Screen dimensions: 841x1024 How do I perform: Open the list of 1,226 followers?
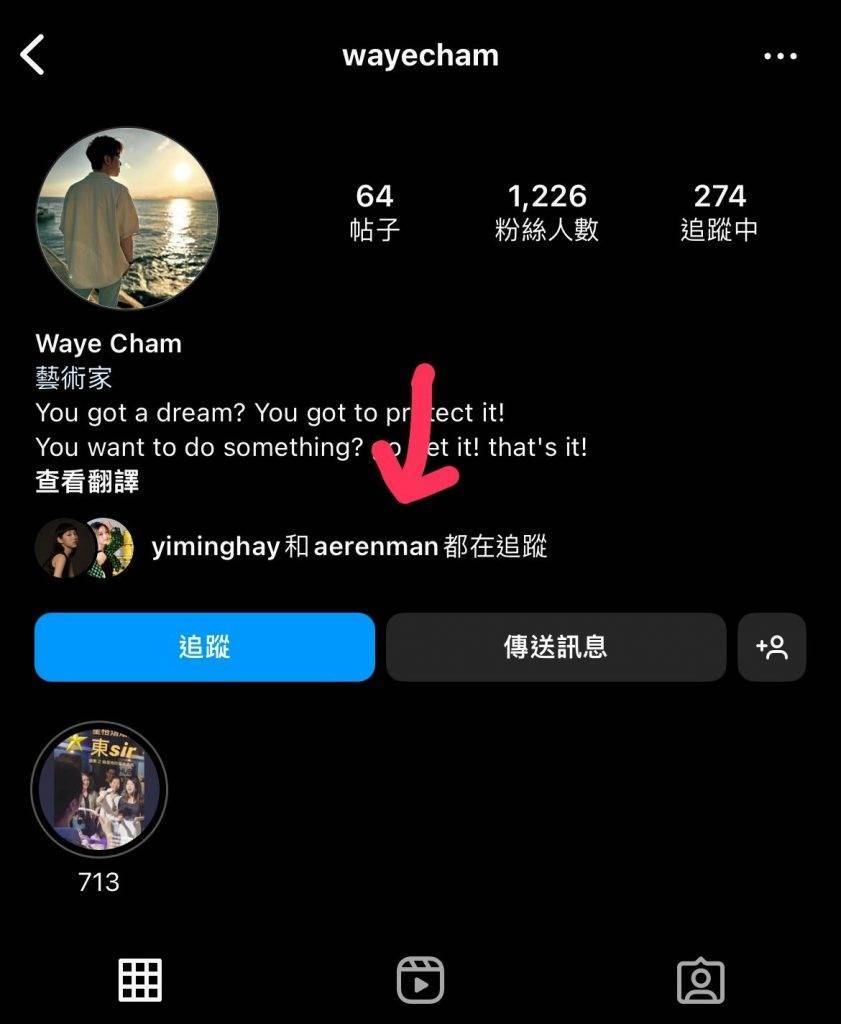[546, 211]
